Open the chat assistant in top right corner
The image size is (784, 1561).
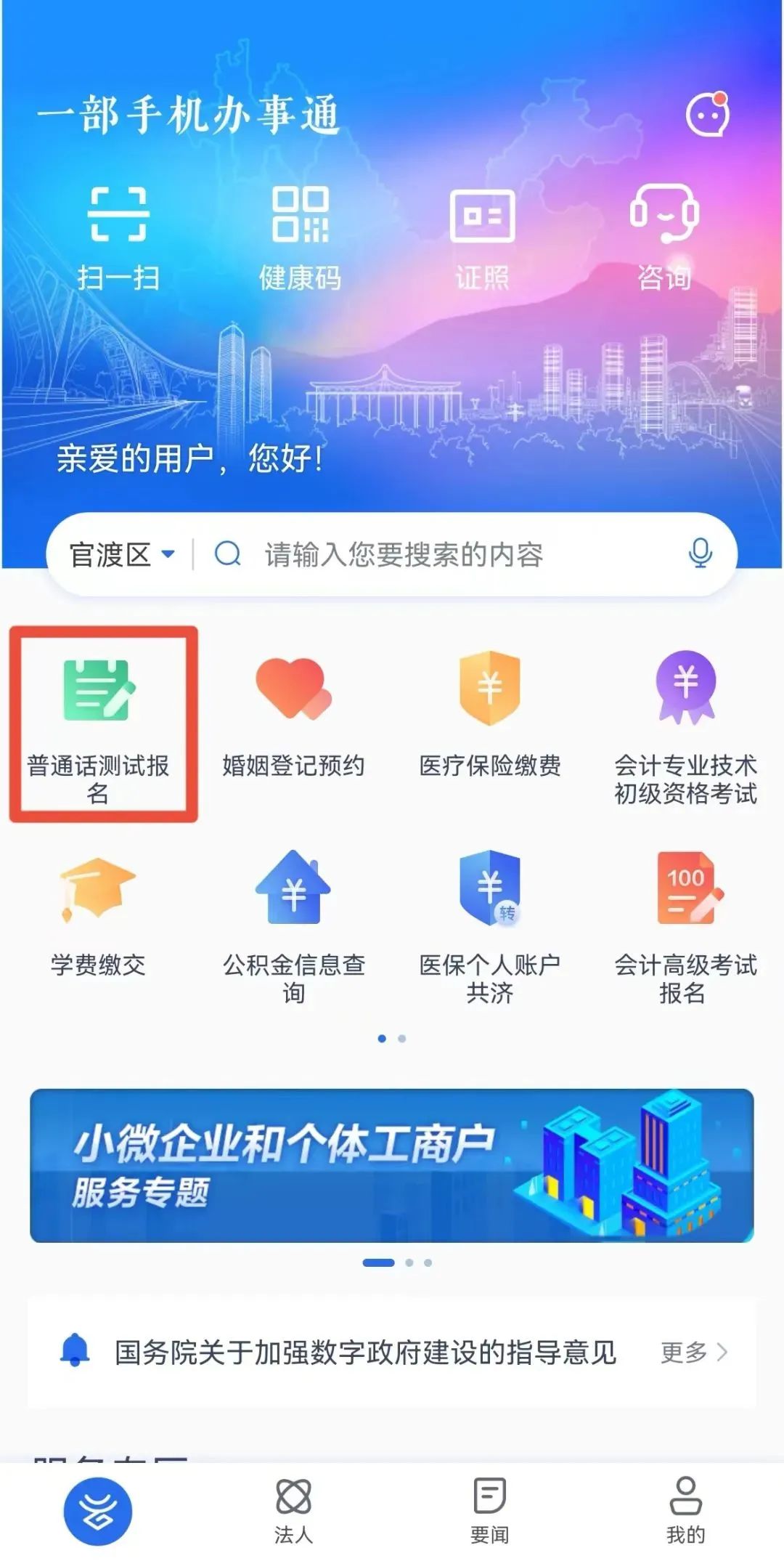(709, 115)
